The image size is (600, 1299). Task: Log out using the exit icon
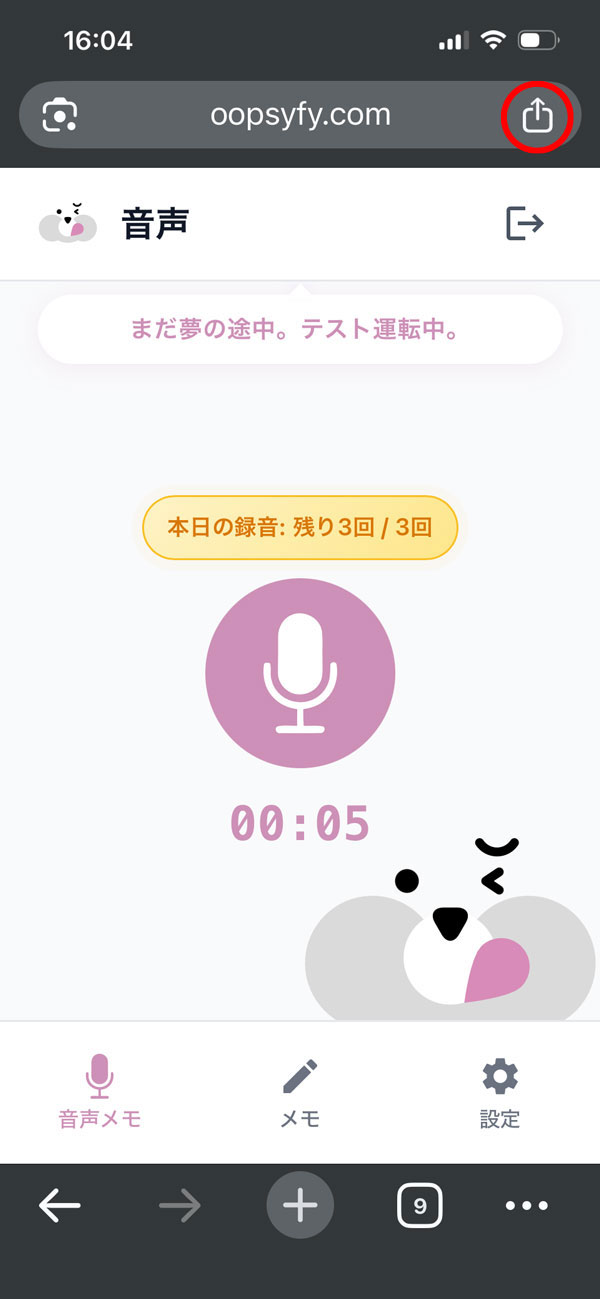point(525,223)
